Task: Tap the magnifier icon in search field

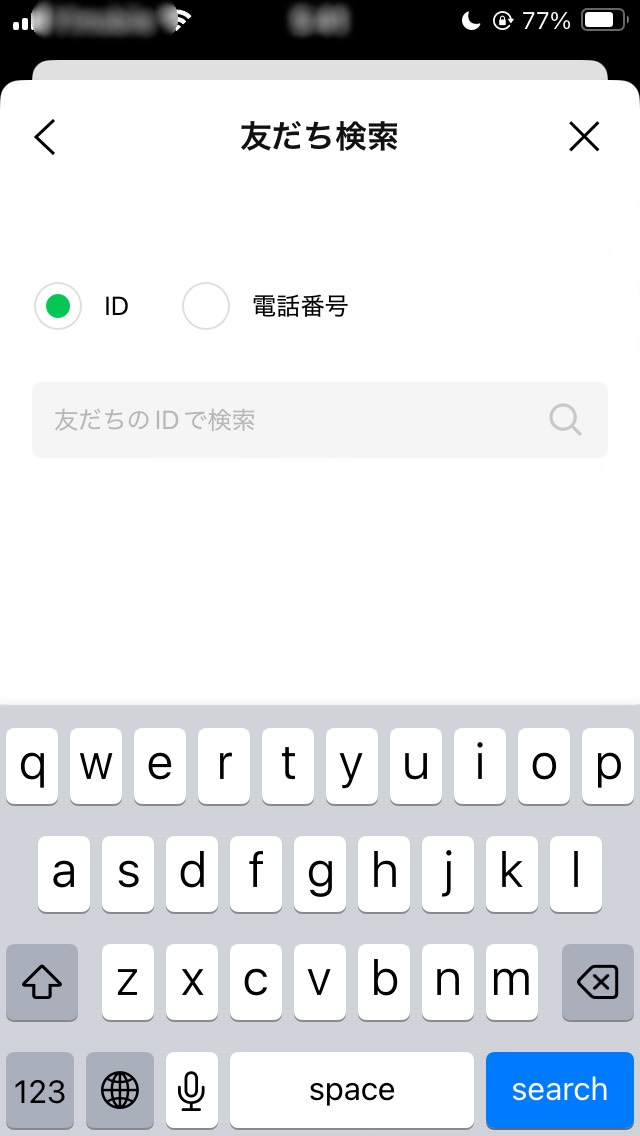Action: 565,420
